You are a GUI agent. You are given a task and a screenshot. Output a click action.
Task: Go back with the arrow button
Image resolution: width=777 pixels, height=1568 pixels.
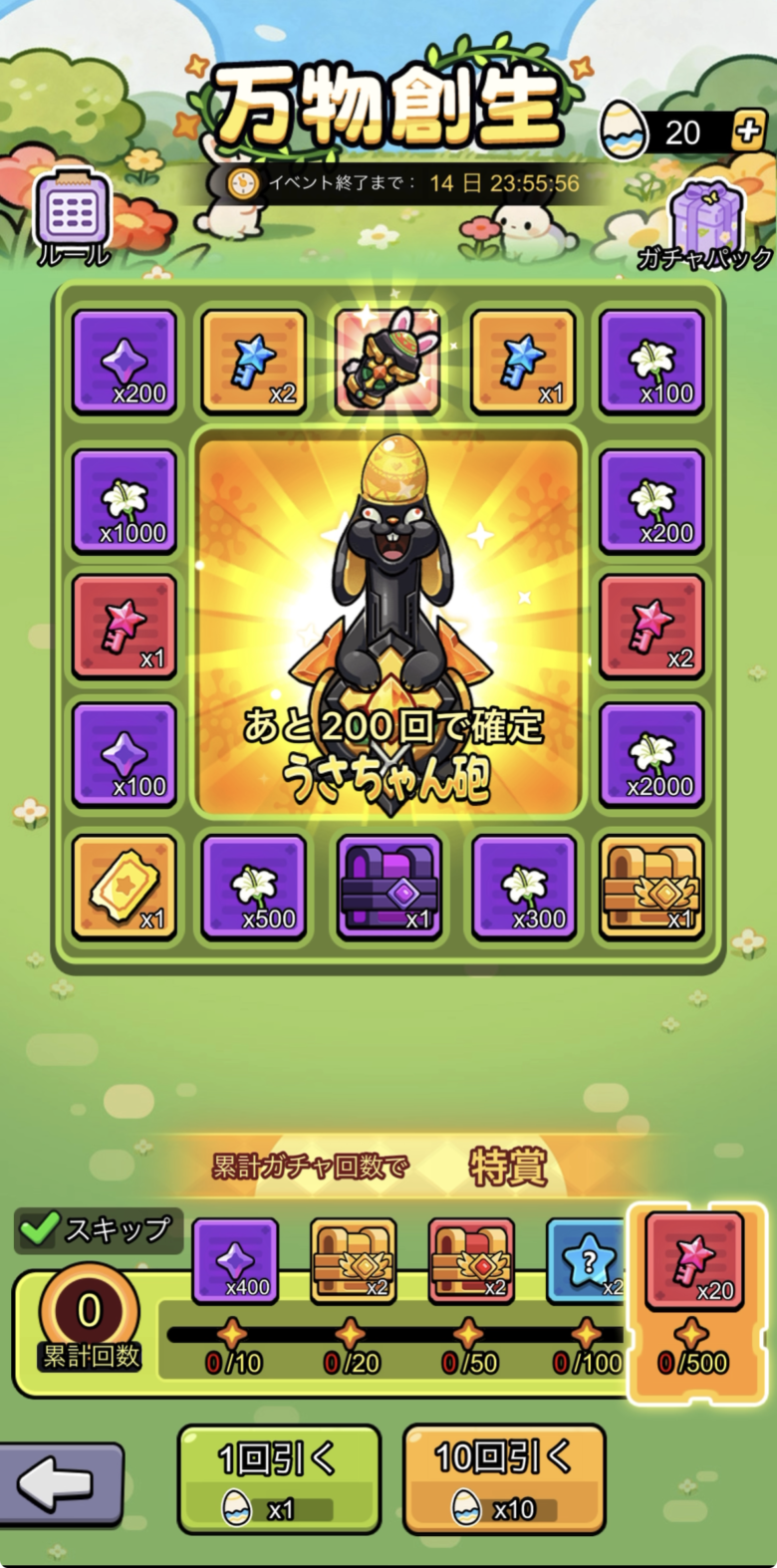pos(60,1485)
